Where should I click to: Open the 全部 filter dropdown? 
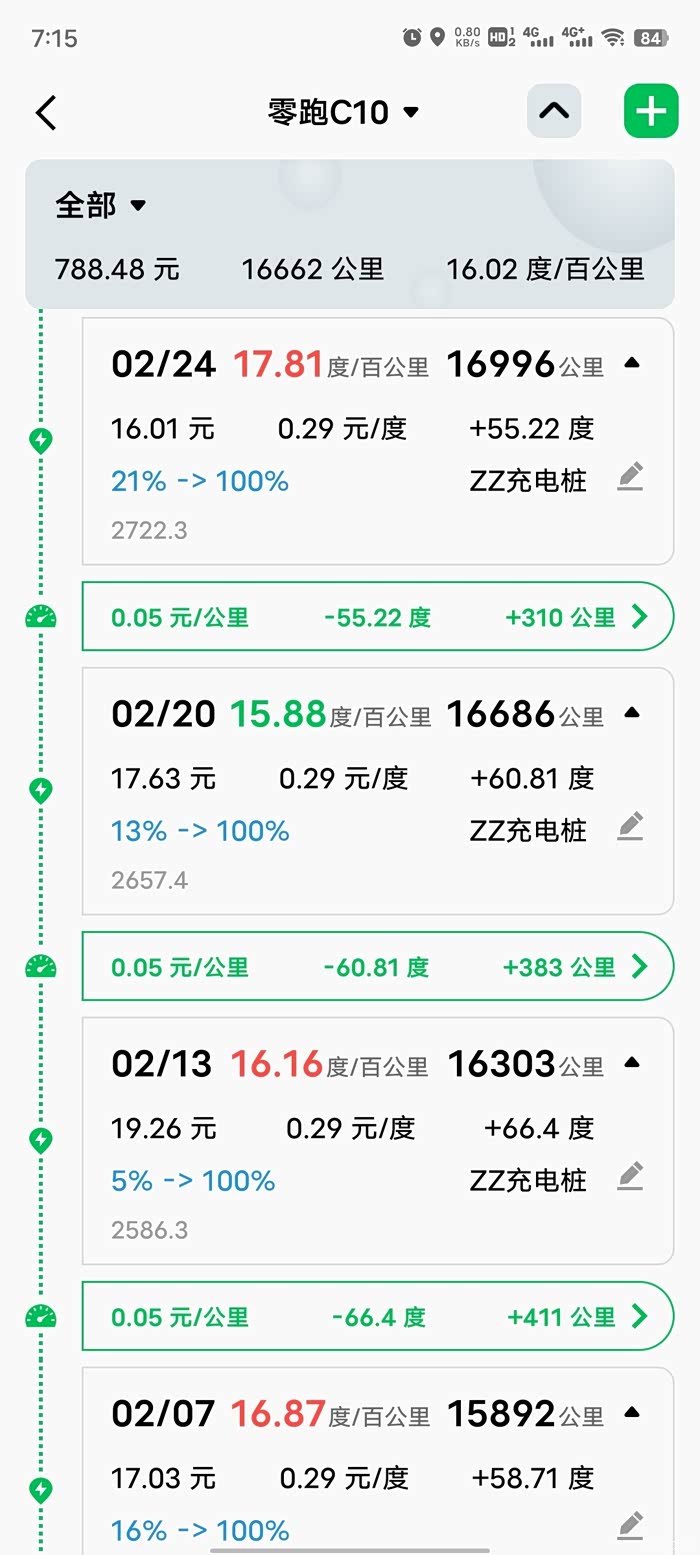point(100,205)
